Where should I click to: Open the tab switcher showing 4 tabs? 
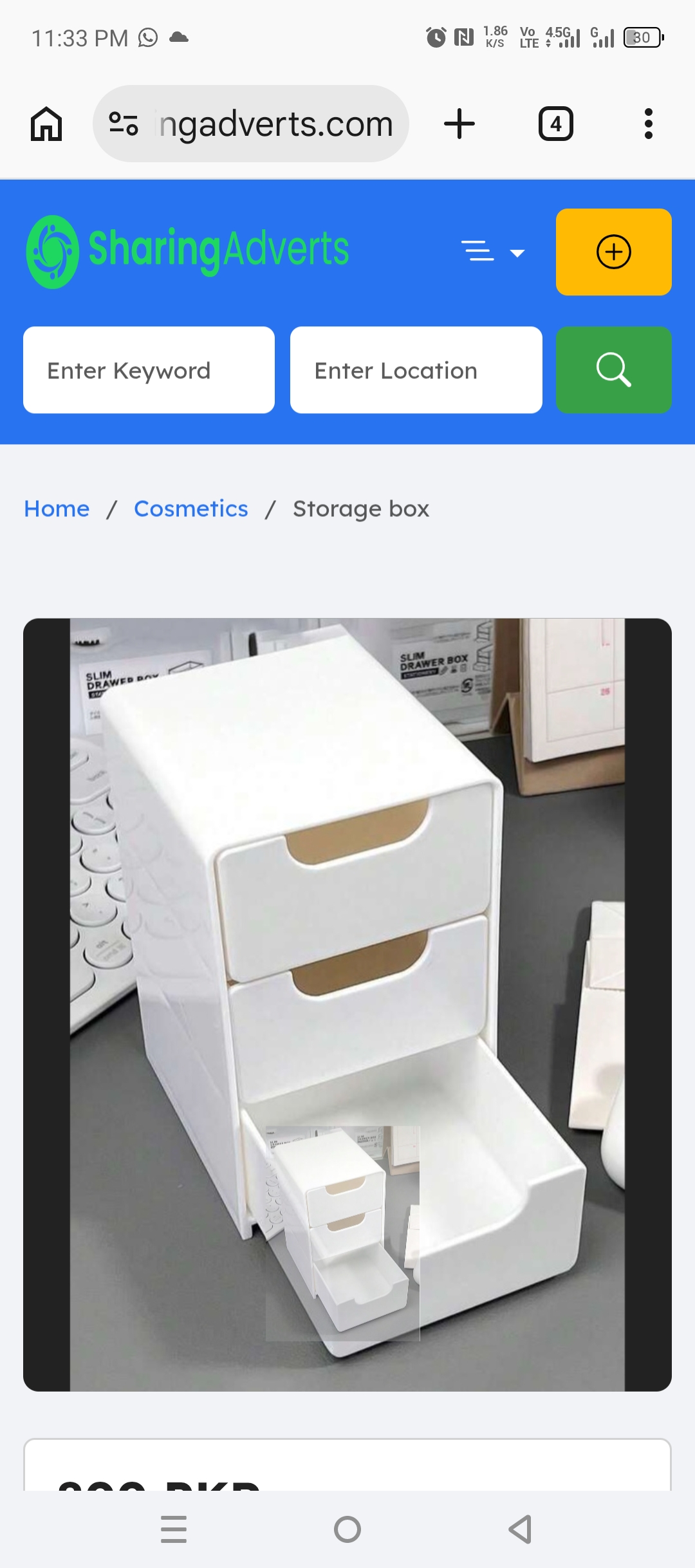pyautogui.click(x=556, y=124)
